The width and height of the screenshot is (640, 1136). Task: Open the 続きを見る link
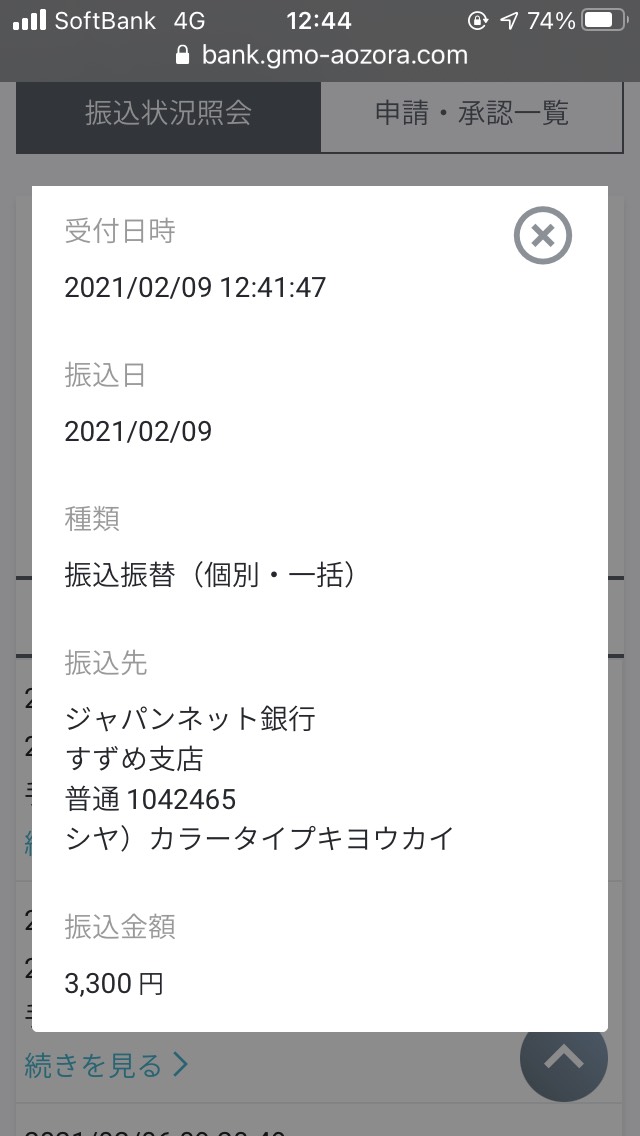coord(107,1066)
